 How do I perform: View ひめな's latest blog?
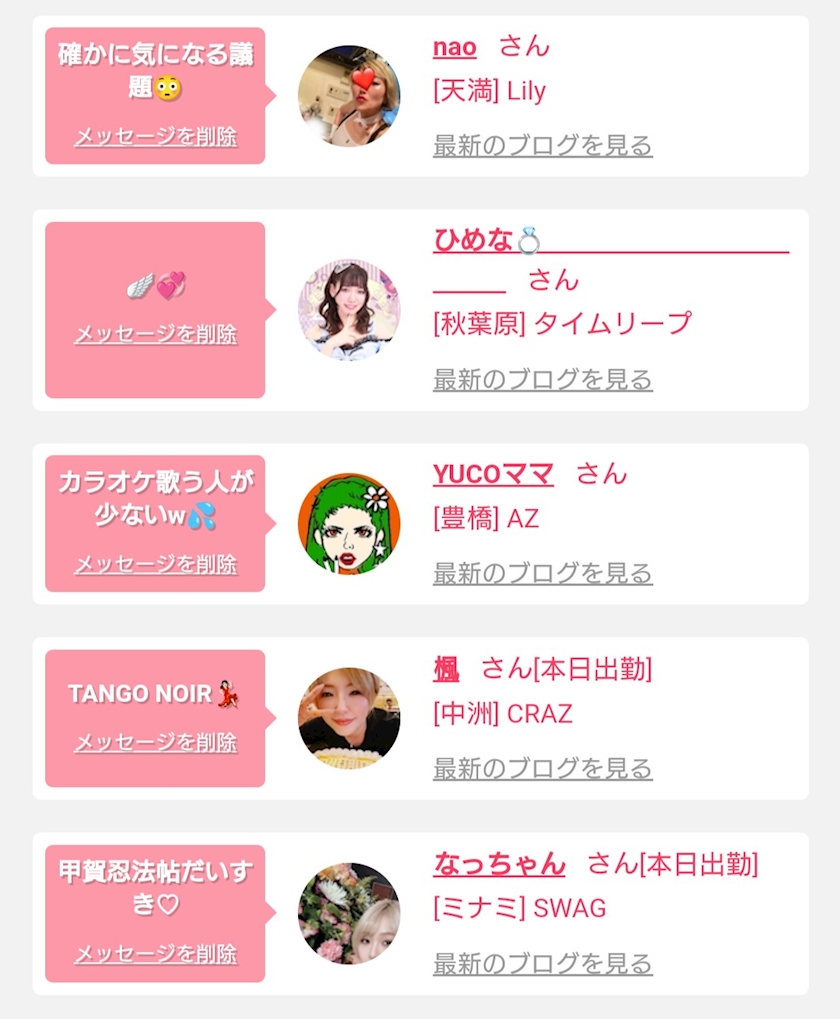[x=542, y=380]
